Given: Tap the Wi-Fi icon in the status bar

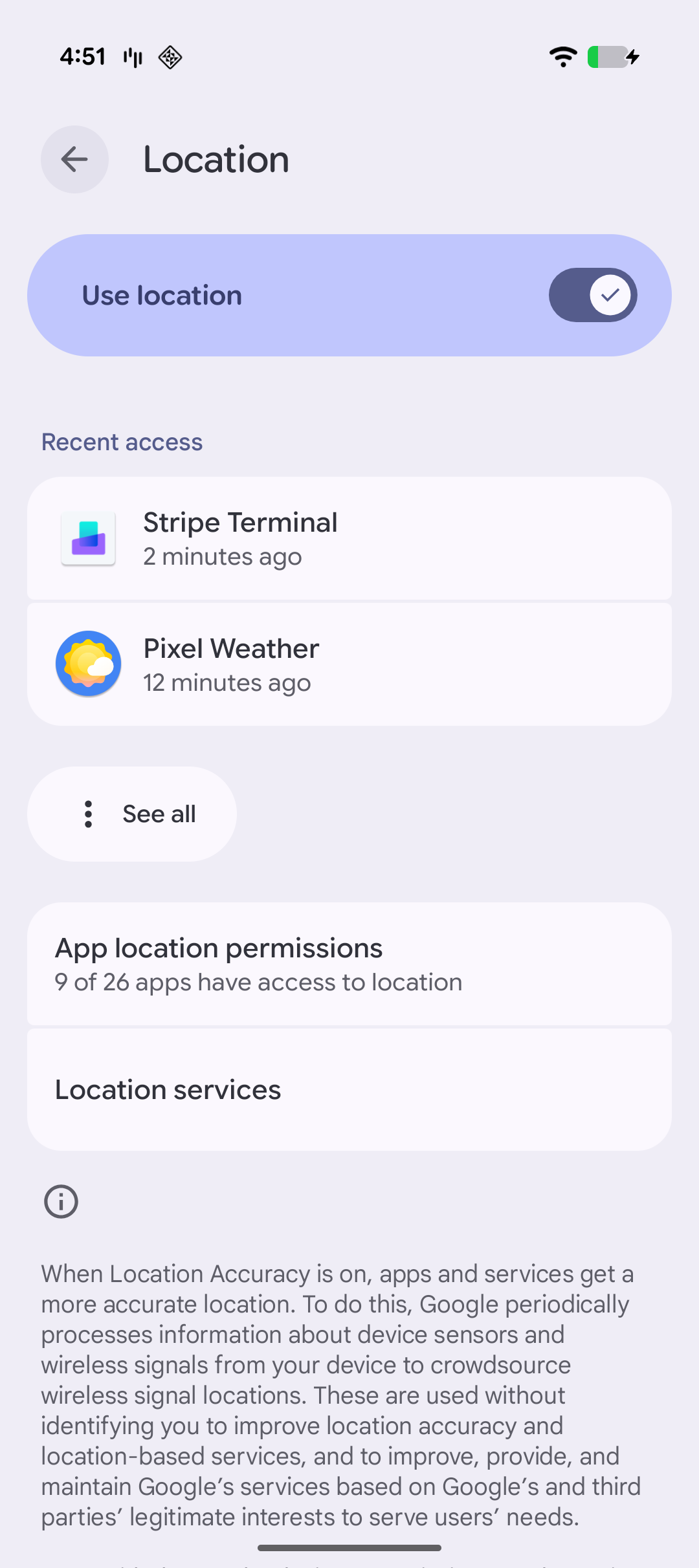Looking at the screenshot, I should (562, 57).
